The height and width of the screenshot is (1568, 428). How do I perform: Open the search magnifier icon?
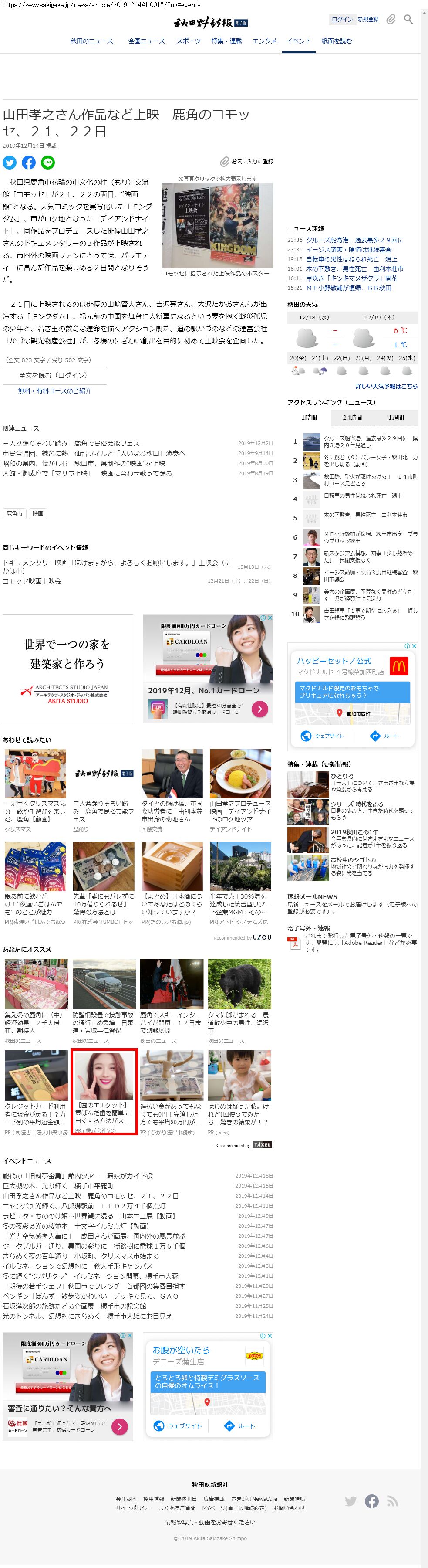[x=408, y=20]
